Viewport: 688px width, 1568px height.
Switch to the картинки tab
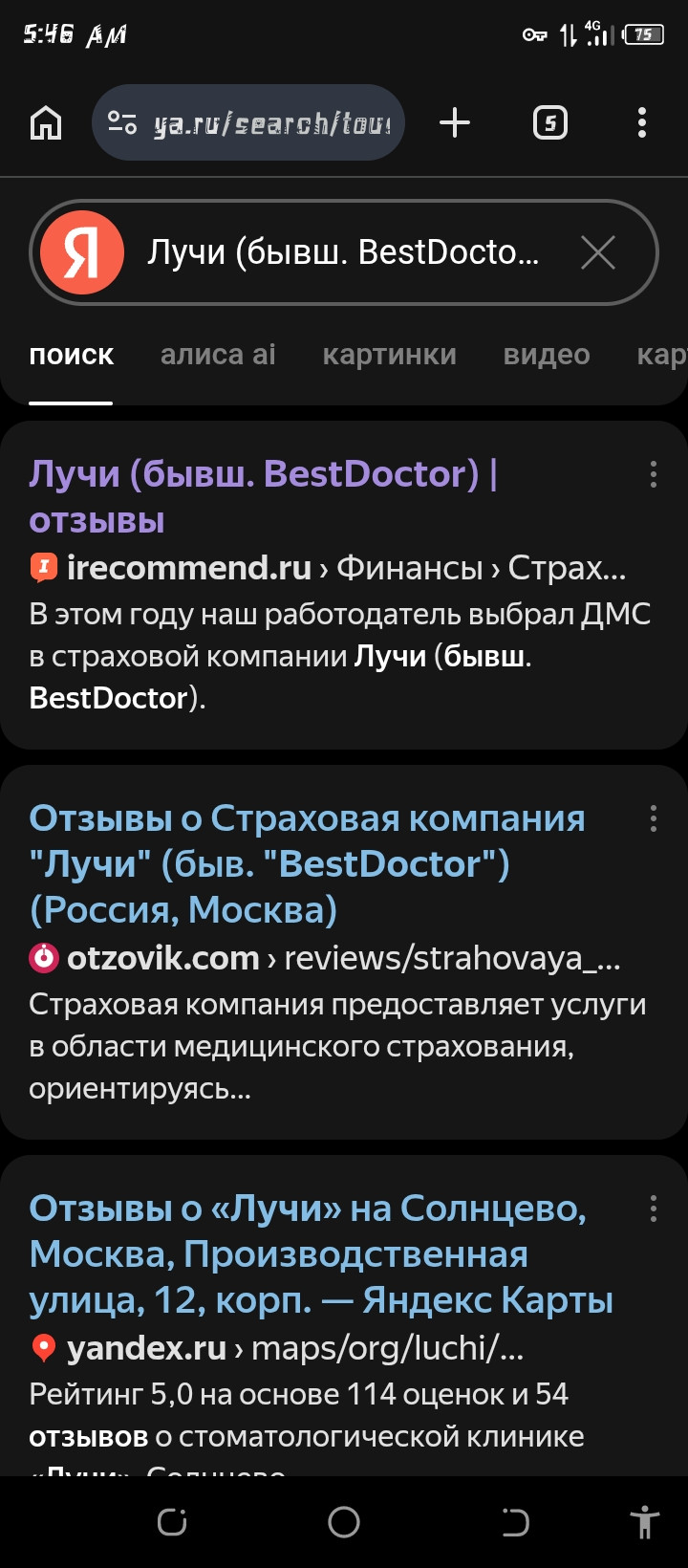pos(390,355)
